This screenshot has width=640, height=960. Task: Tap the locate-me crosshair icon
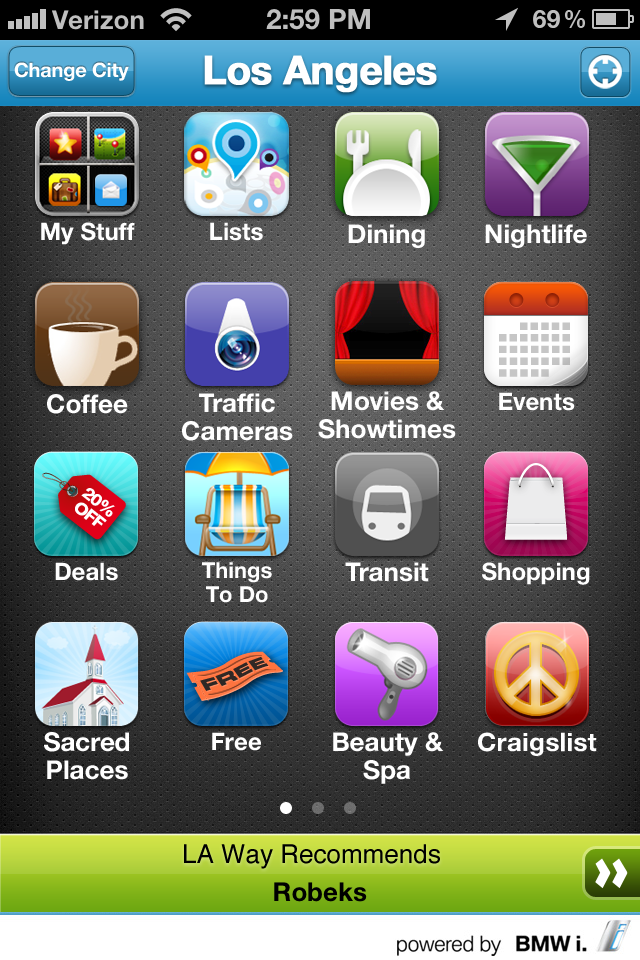pyautogui.click(x=605, y=73)
